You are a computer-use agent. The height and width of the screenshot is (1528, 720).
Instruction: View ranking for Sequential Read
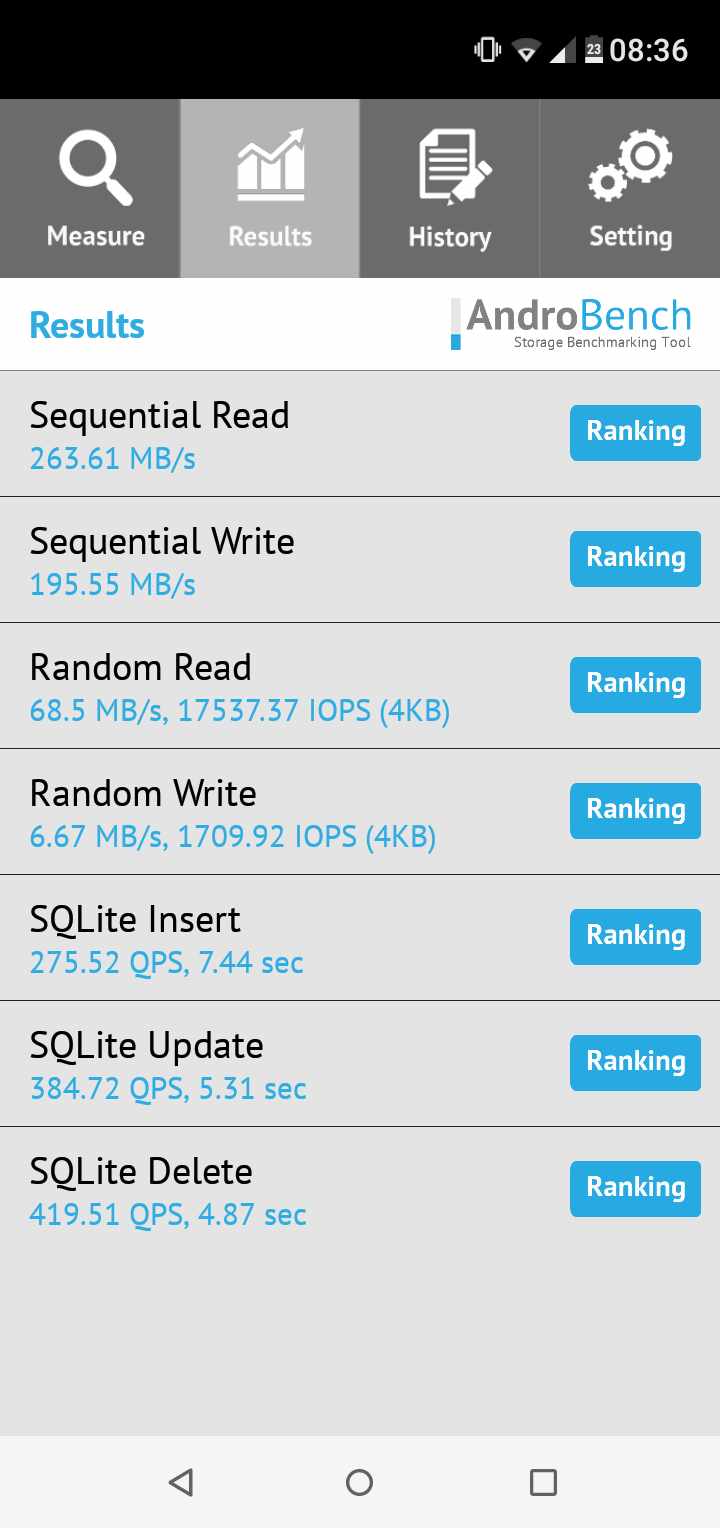click(x=635, y=433)
